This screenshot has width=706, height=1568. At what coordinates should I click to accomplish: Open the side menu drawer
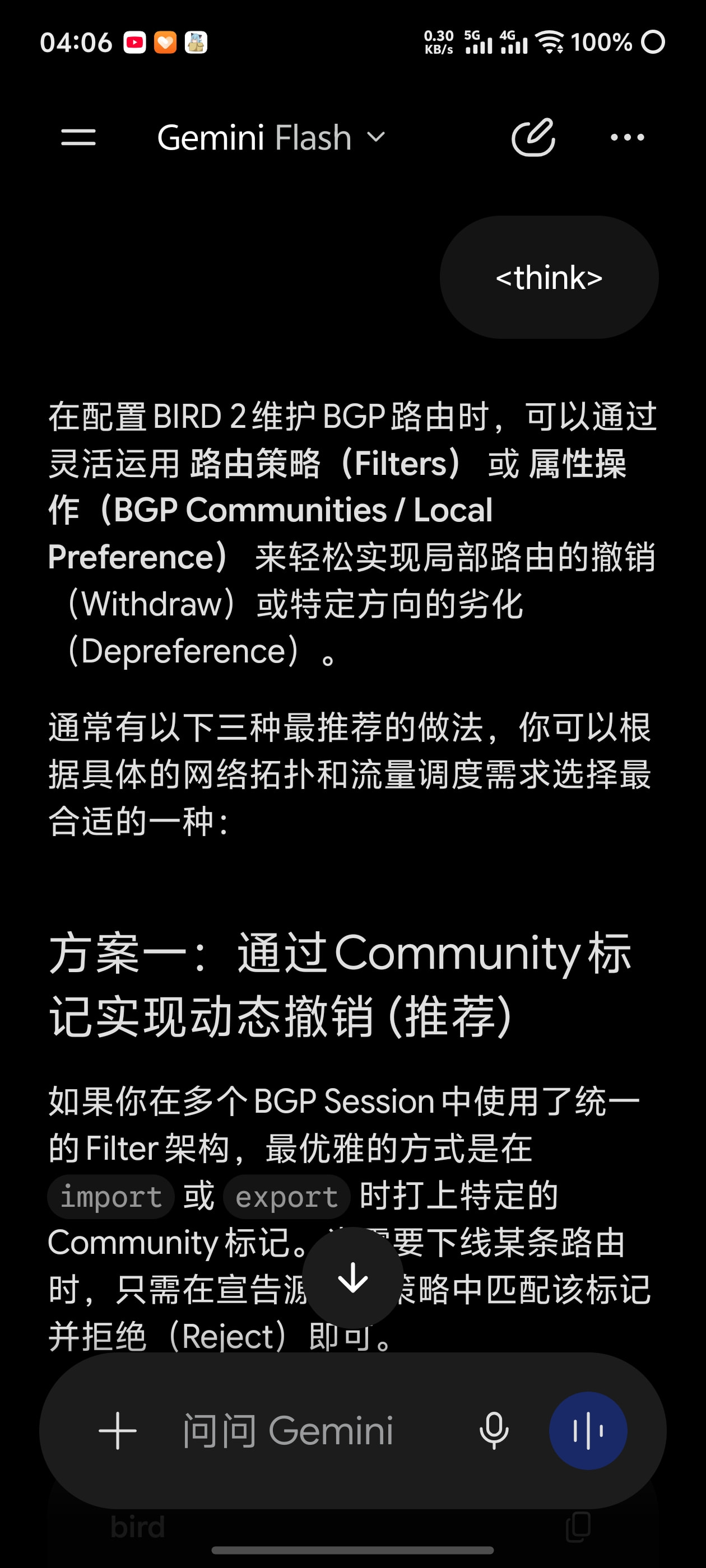point(78,138)
